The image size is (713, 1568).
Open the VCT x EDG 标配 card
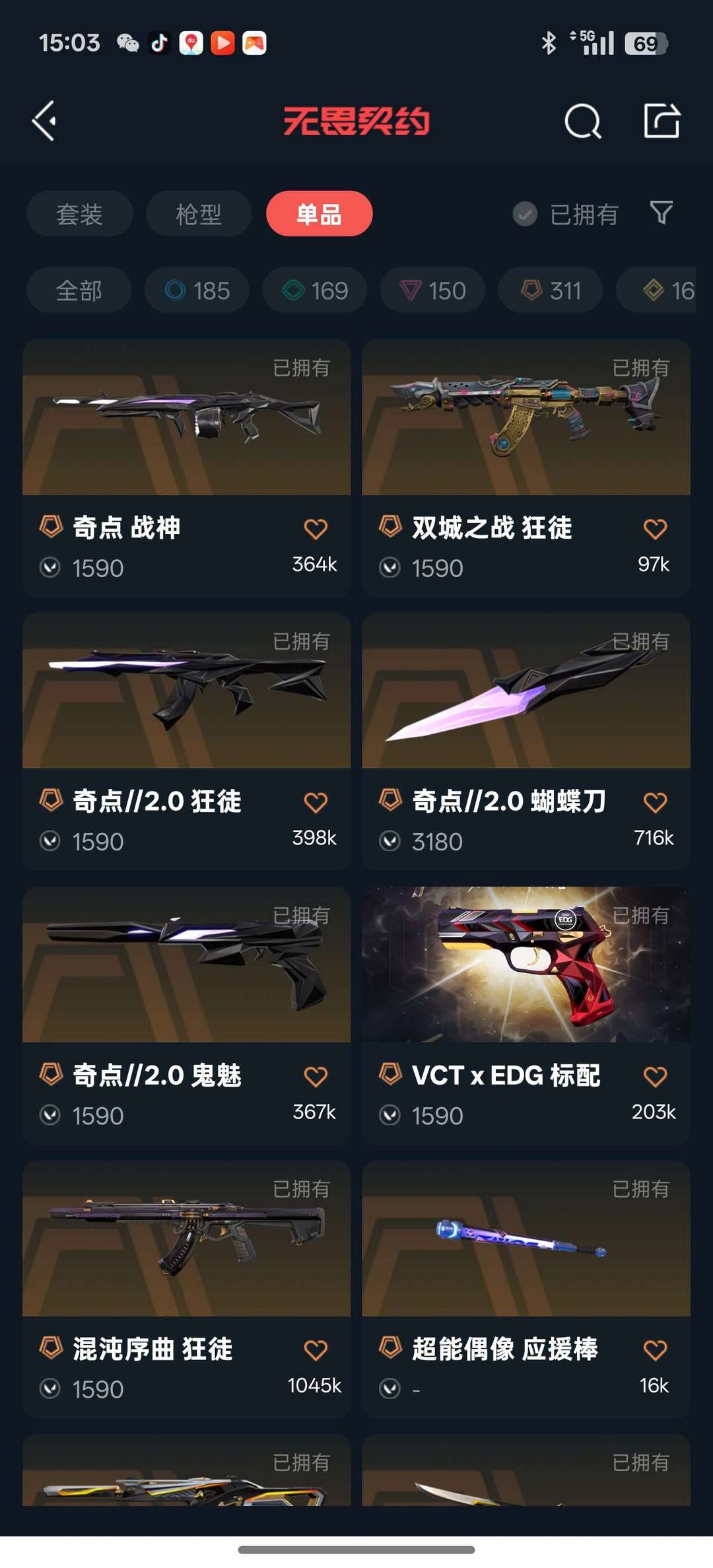[526, 1015]
